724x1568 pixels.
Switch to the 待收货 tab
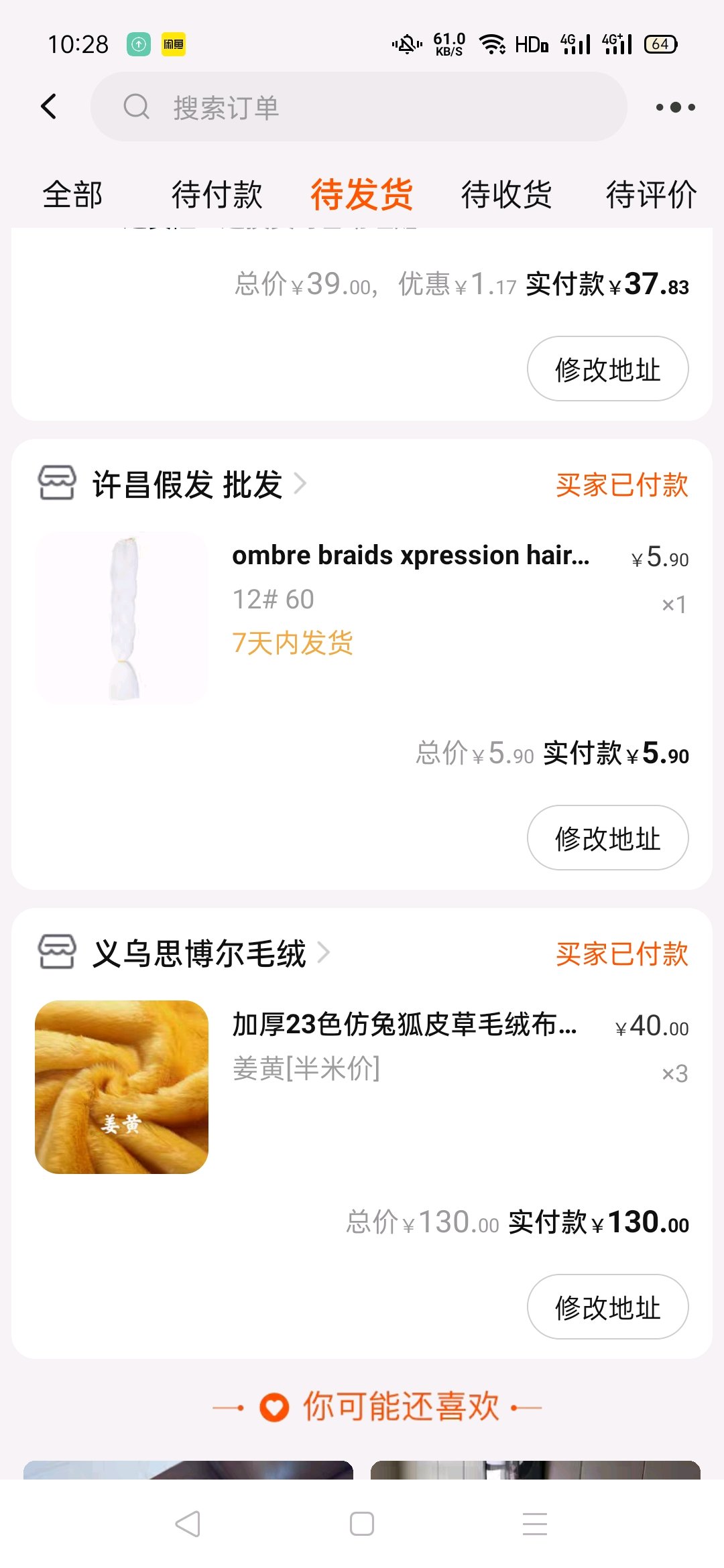coord(506,195)
